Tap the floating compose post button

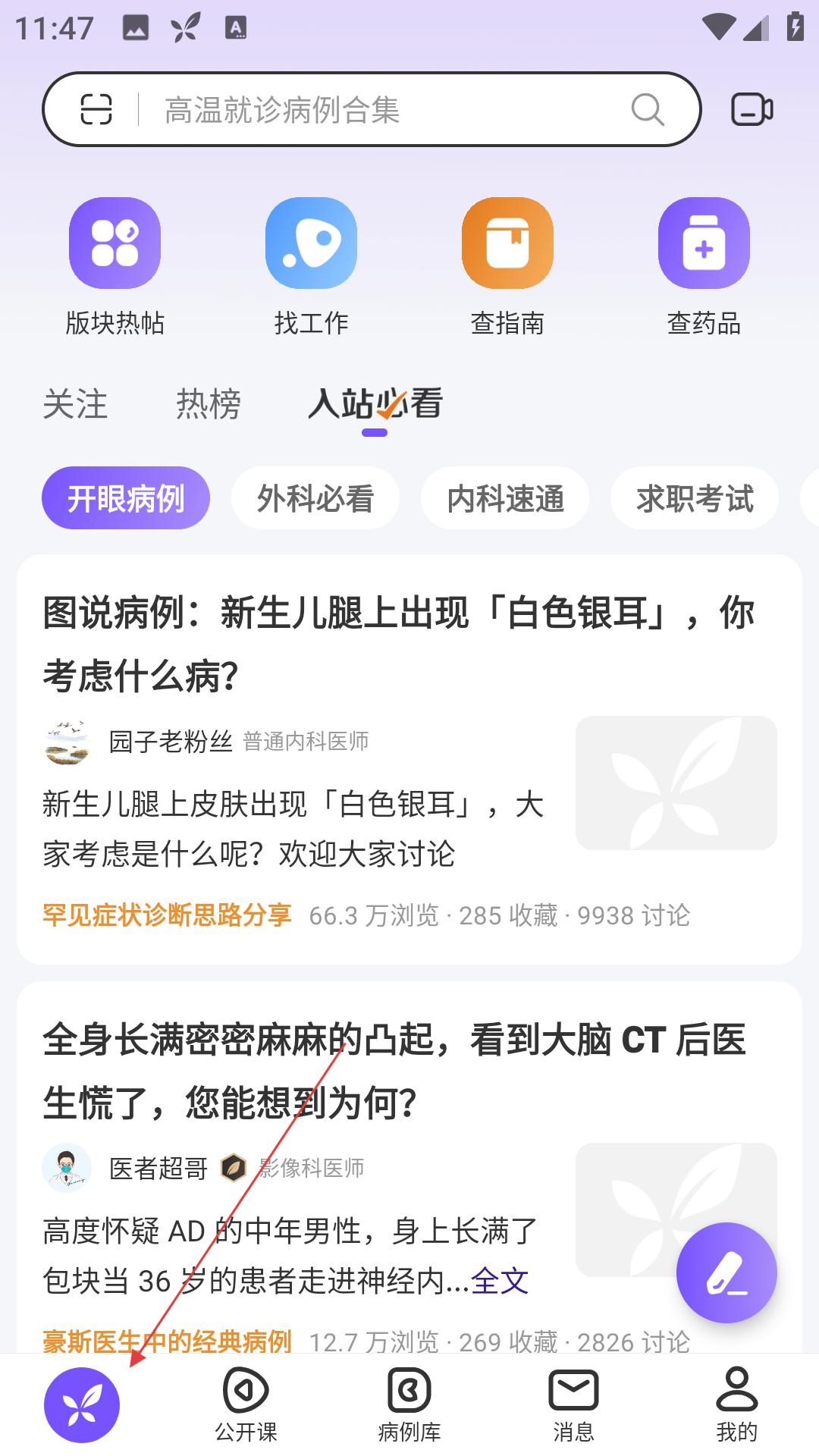point(726,1273)
